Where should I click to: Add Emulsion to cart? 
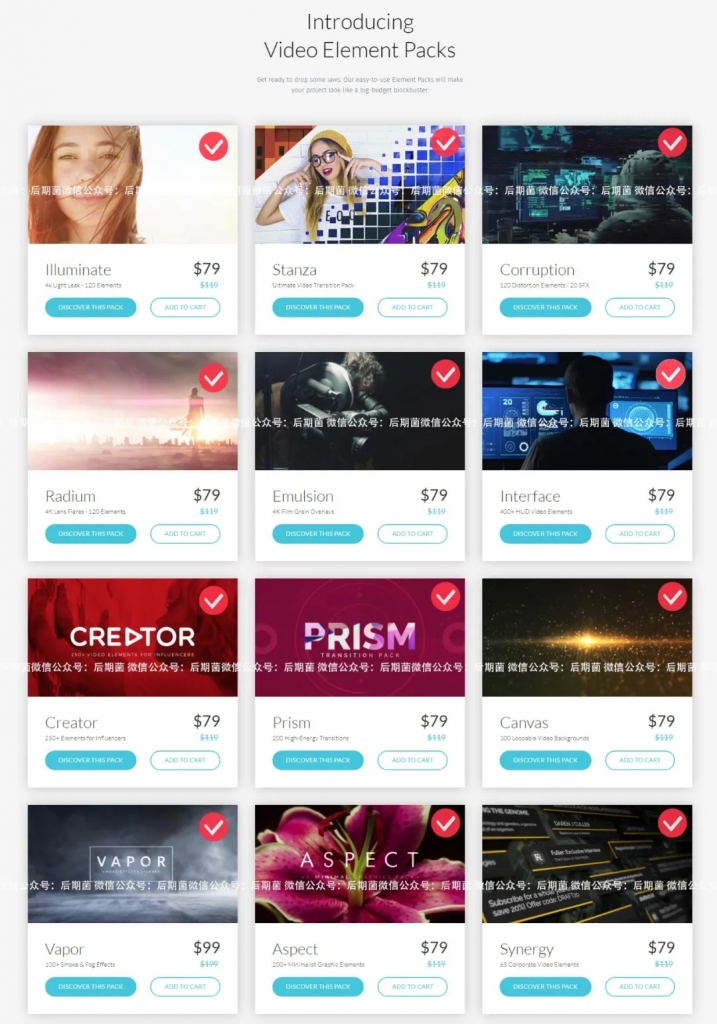(412, 534)
